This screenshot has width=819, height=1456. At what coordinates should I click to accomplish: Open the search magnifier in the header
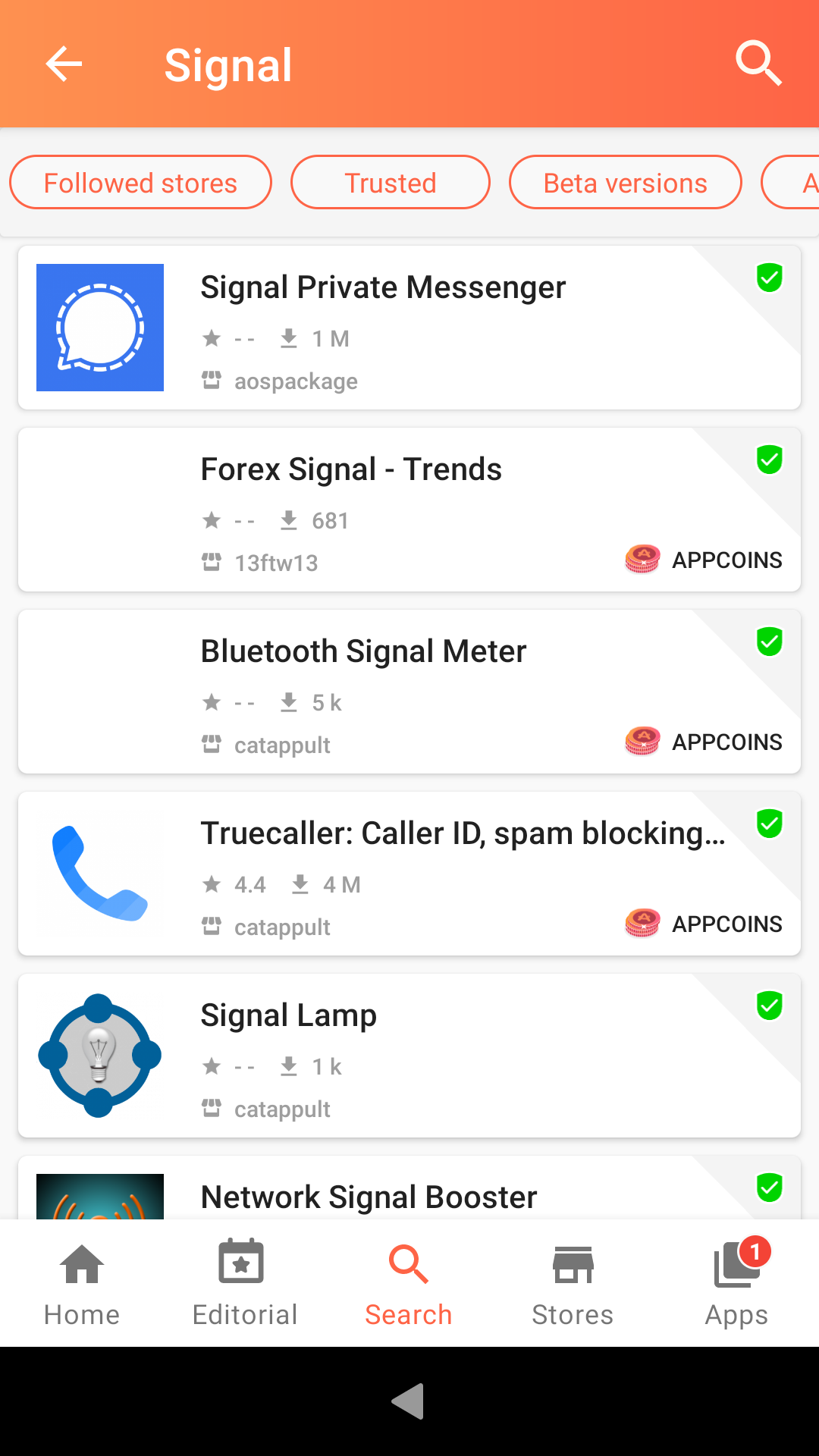tap(758, 64)
